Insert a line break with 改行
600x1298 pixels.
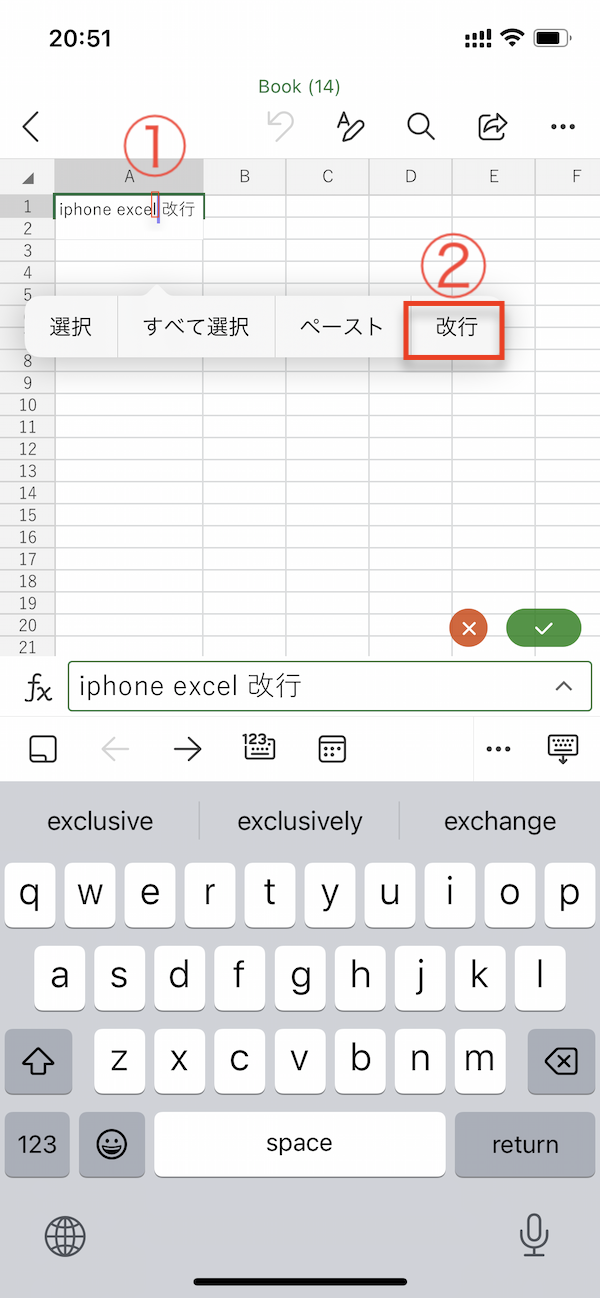pos(456,327)
